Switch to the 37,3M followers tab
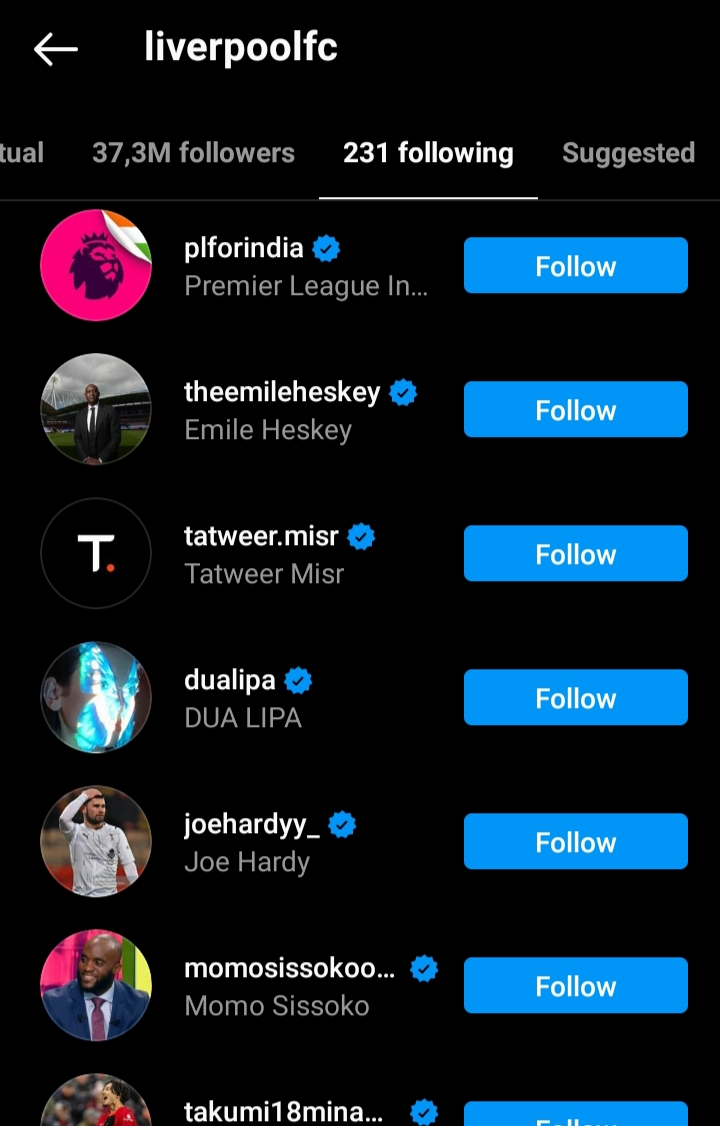This screenshot has width=720, height=1126. [x=193, y=153]
